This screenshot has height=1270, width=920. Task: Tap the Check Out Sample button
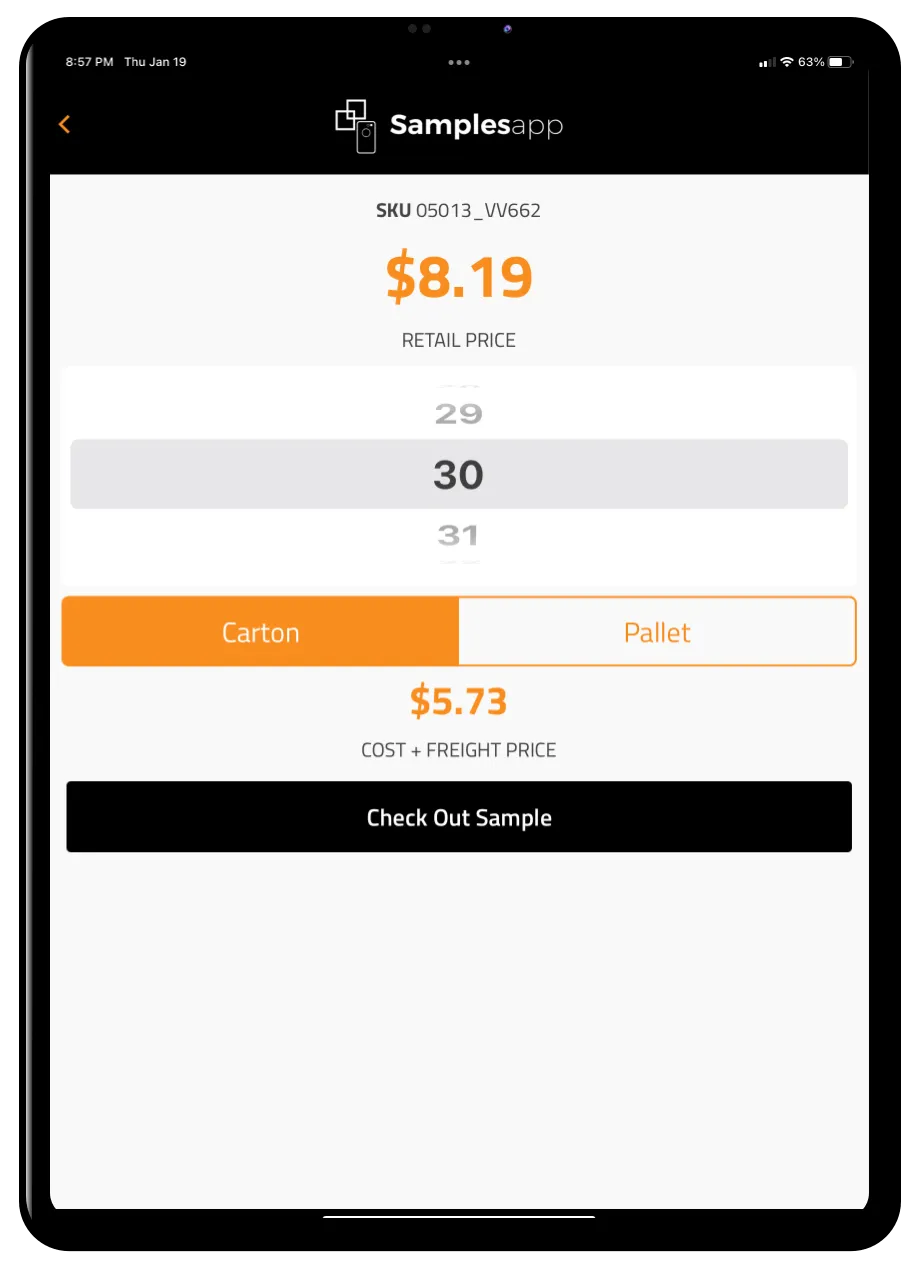click(459, 817)
